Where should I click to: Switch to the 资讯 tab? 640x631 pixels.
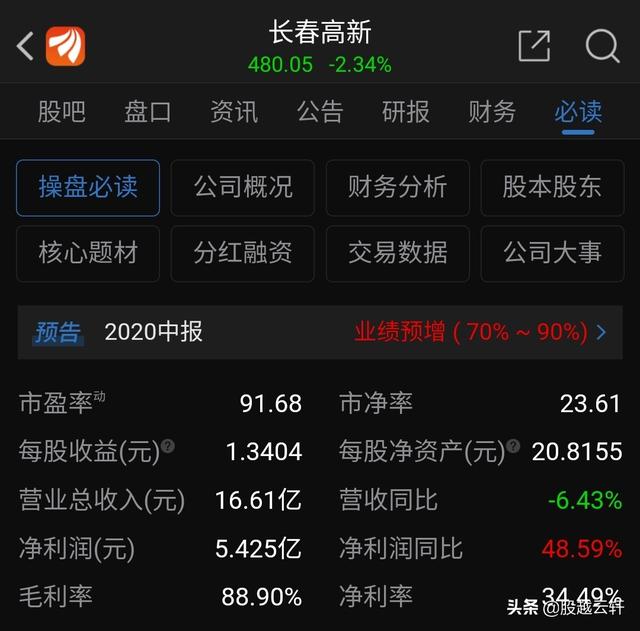(x=234, y=111)
